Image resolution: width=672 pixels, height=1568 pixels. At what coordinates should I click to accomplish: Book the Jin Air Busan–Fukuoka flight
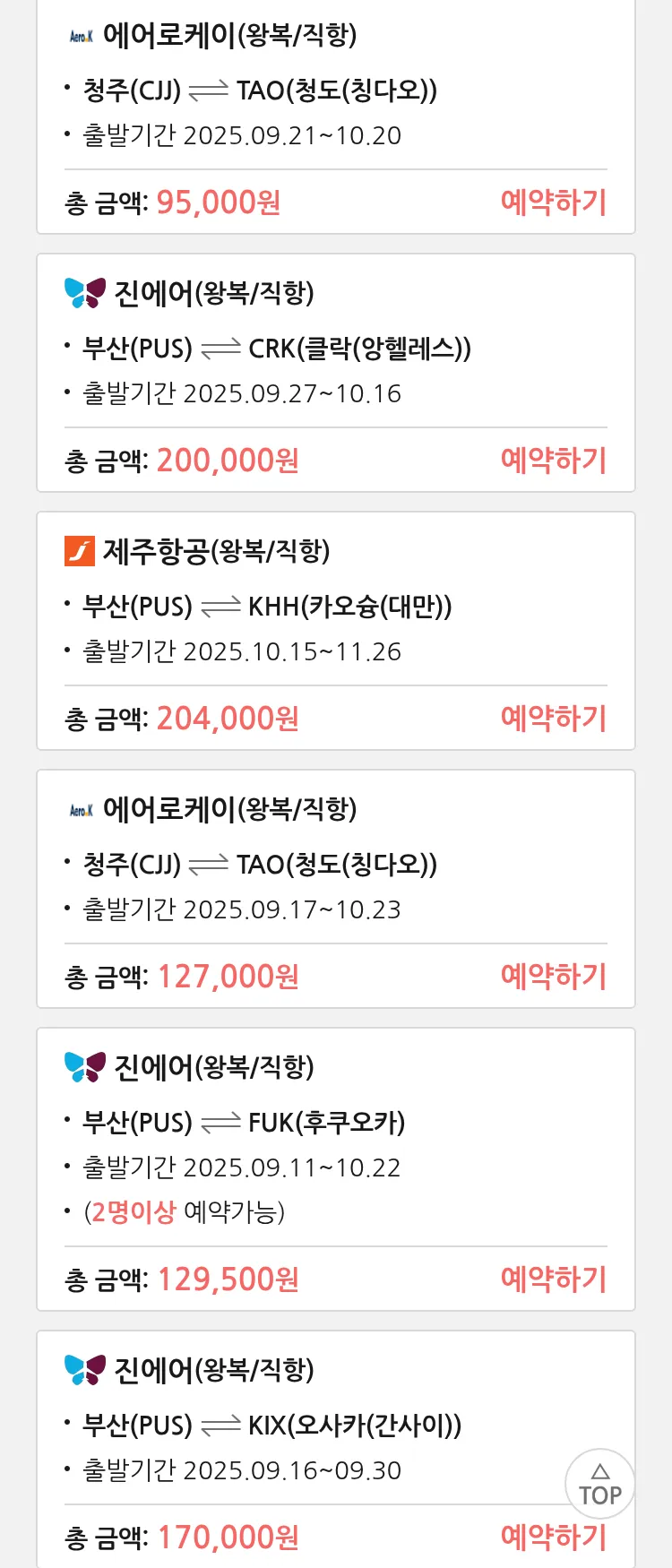553,1279
